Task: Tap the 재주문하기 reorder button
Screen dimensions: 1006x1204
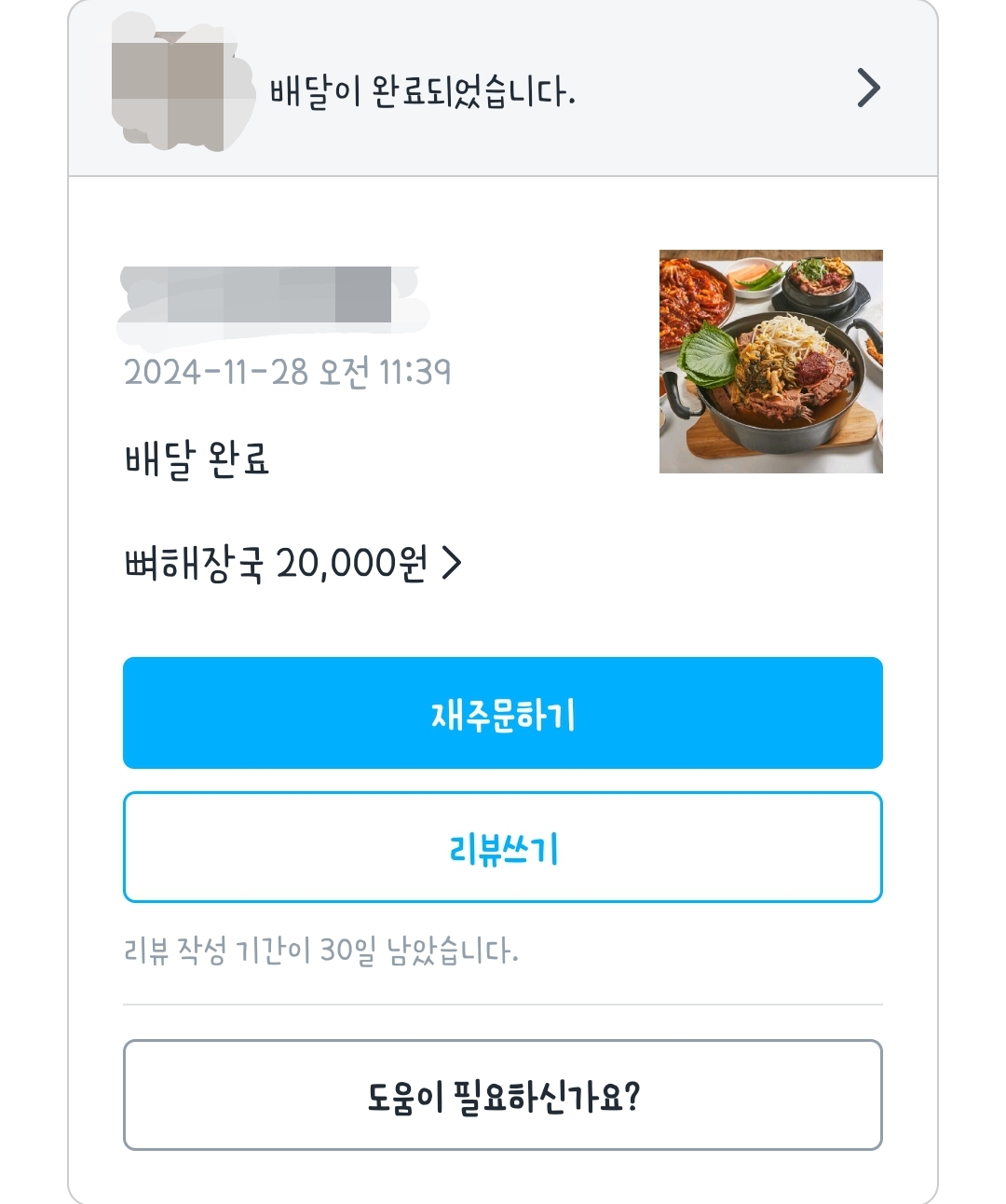Action: coord(503,713)
